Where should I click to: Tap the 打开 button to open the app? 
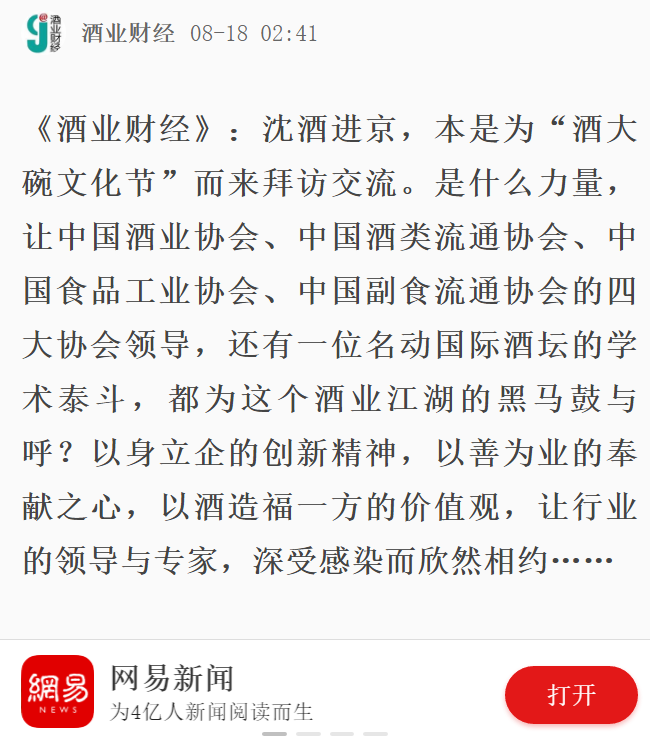pos(571,695)
